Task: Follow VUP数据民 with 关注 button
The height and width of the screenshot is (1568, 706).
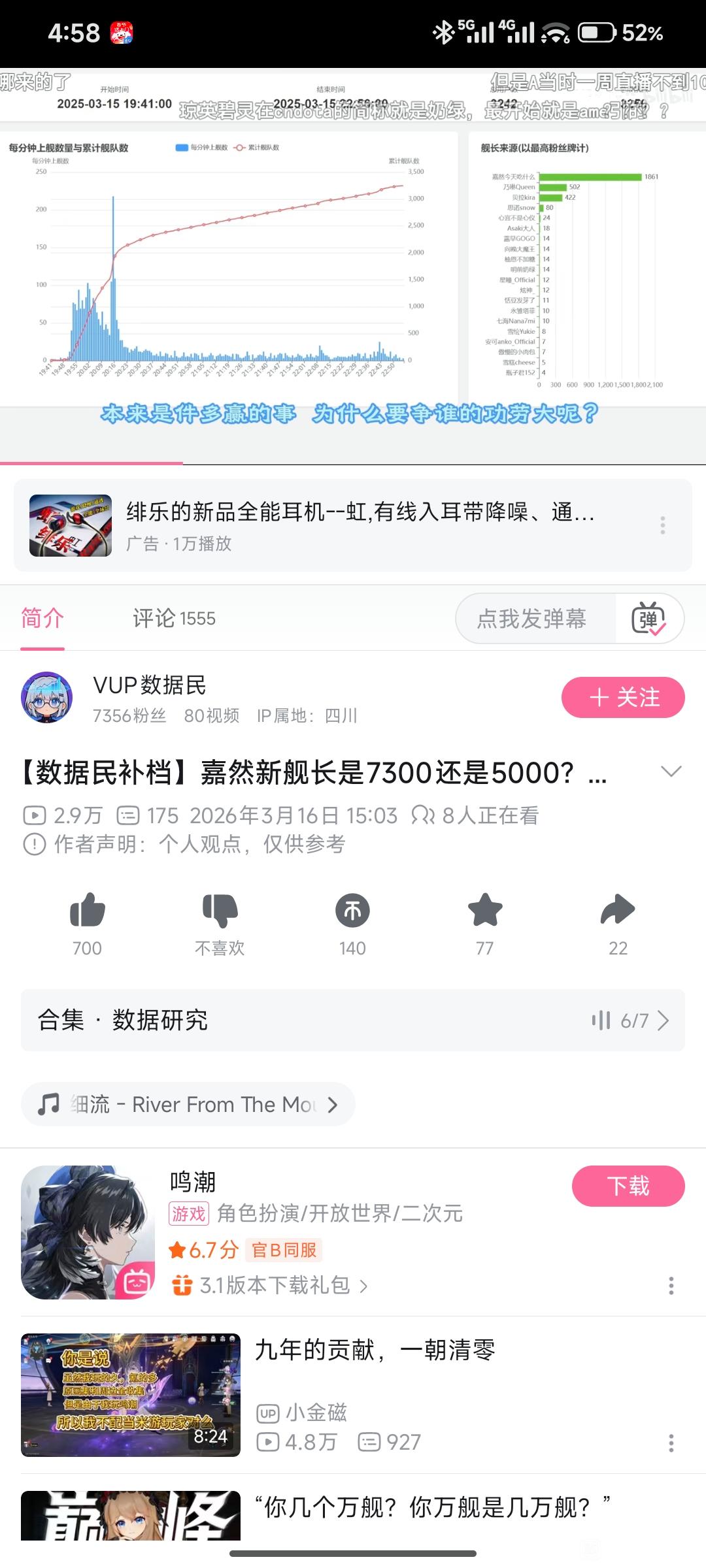Action: [x=623, y=698]
